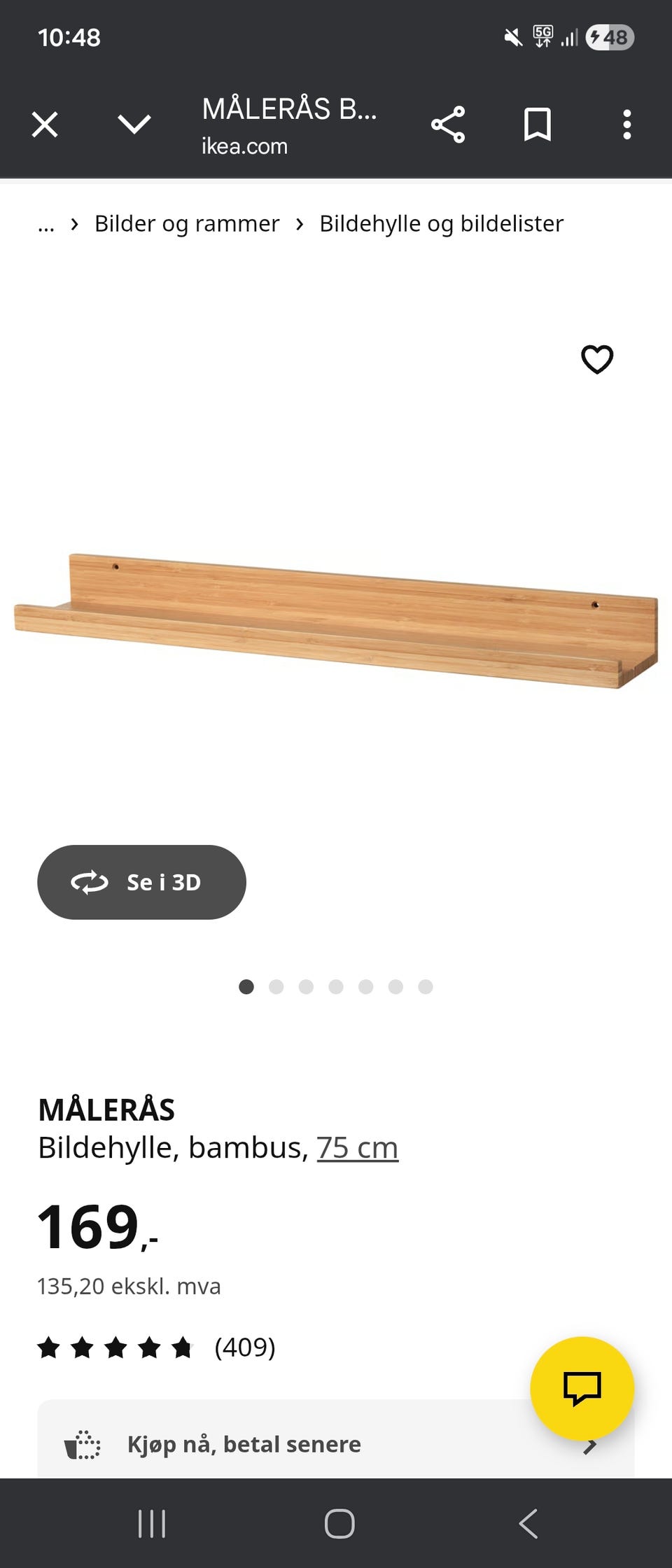Tap the 3D rotation icon
The height and width of the screenshot is (1568, 672).
click(x=89, y=883)
